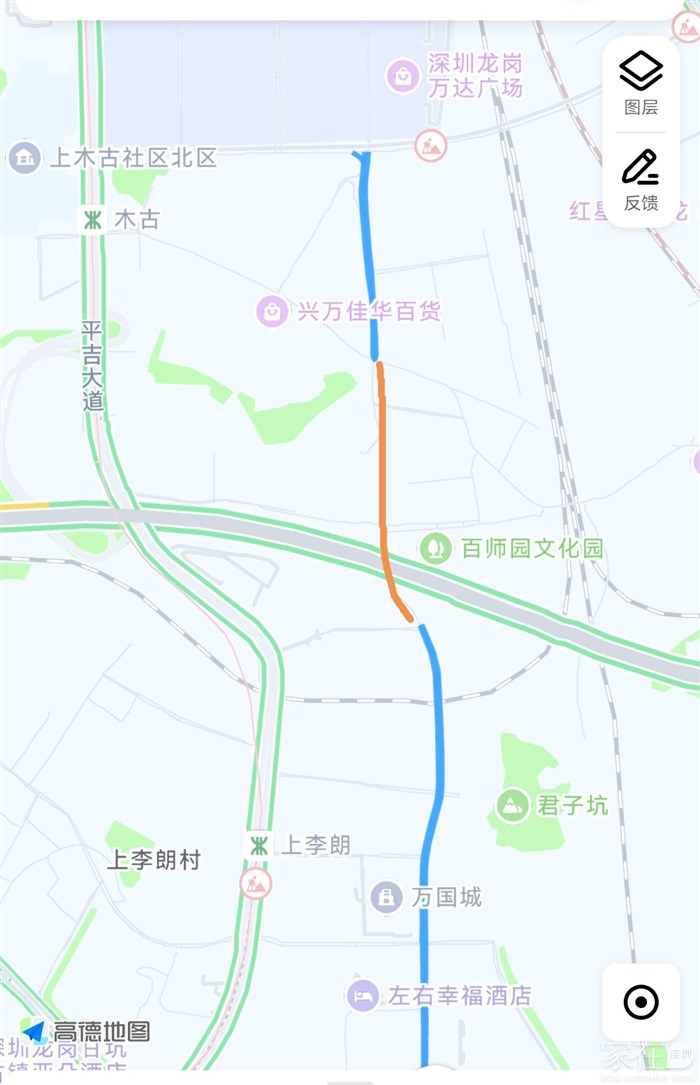Viewport: 700px width, 1085px height.
Task: View 百师园文化园 park details
Action: (x=435, y=548)
